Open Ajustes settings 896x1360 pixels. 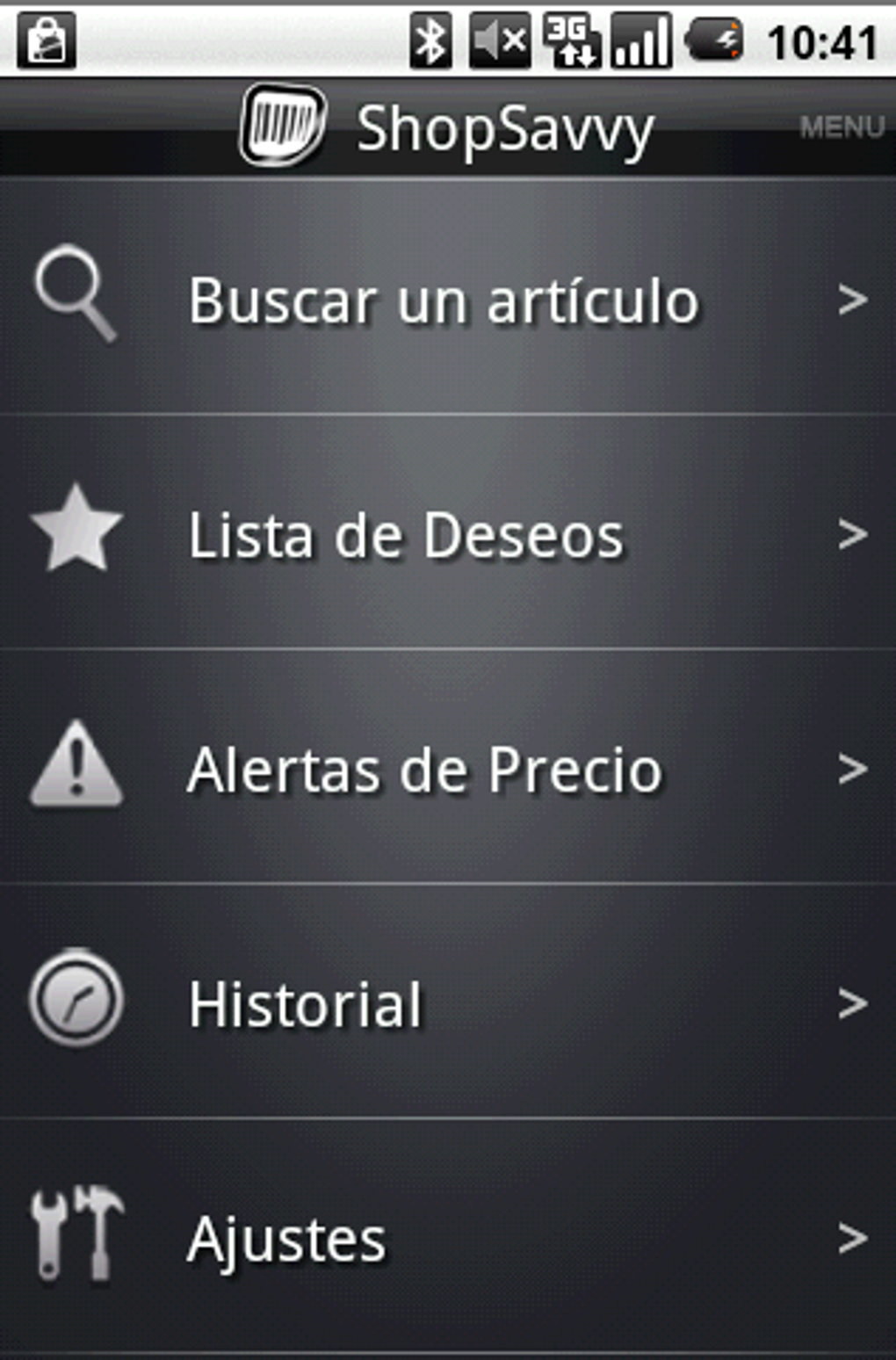pyautogui.click(x=286, y=1238)
